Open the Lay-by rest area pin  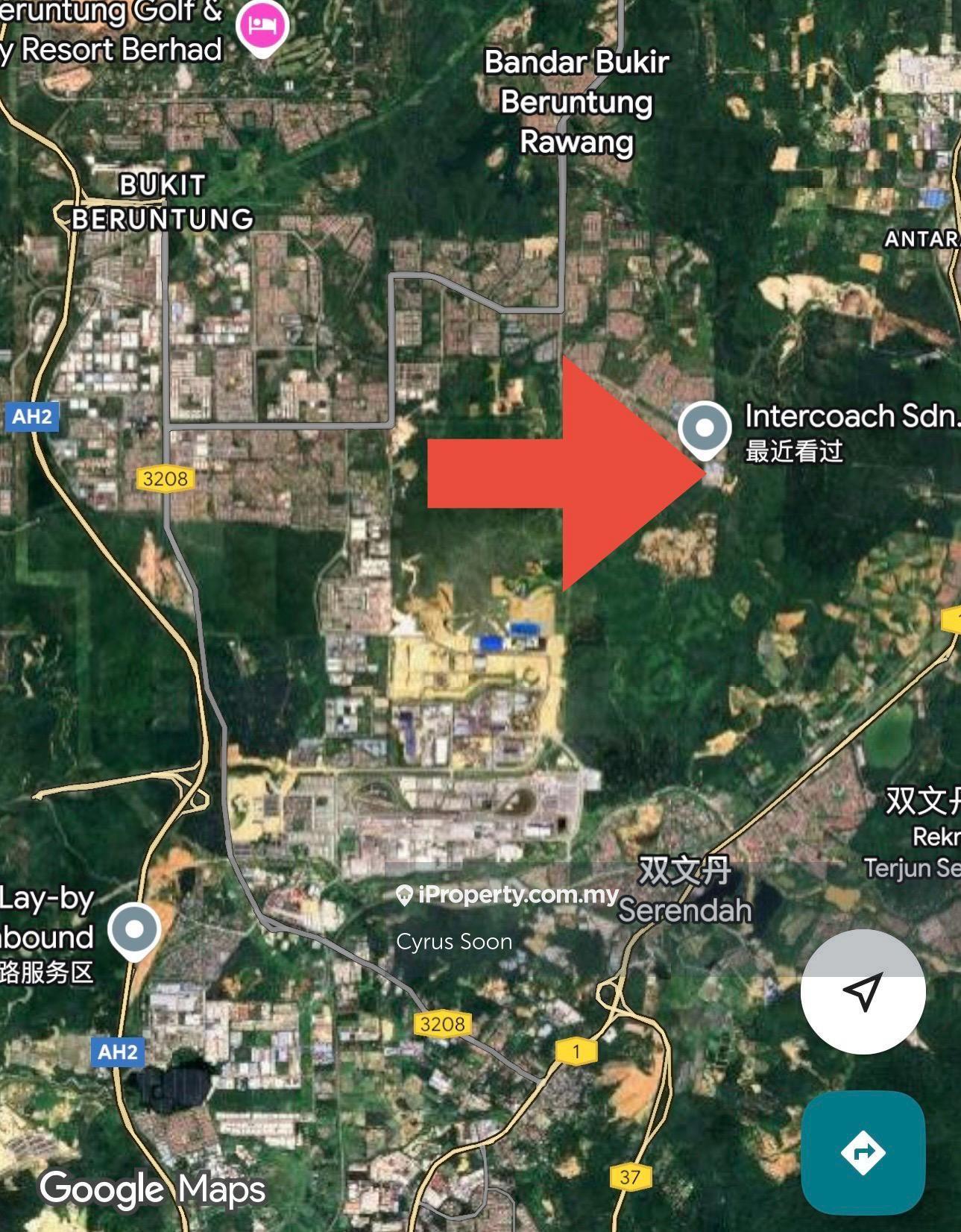134,931
